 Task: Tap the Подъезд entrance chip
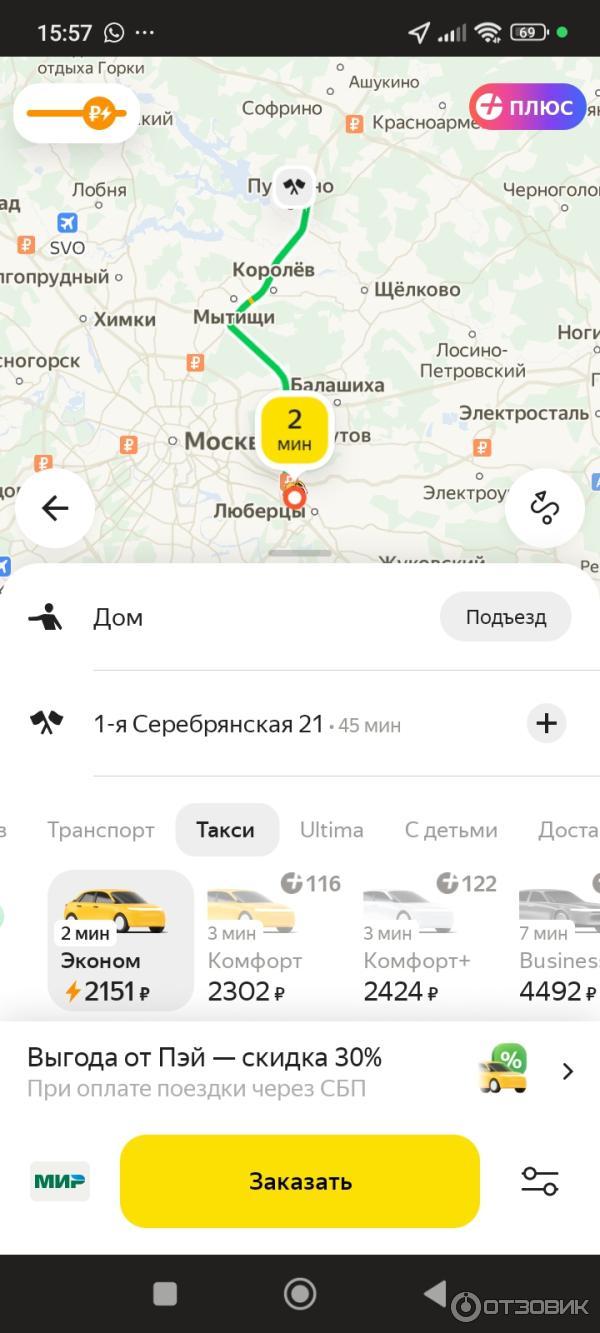[x=506, y=617]
